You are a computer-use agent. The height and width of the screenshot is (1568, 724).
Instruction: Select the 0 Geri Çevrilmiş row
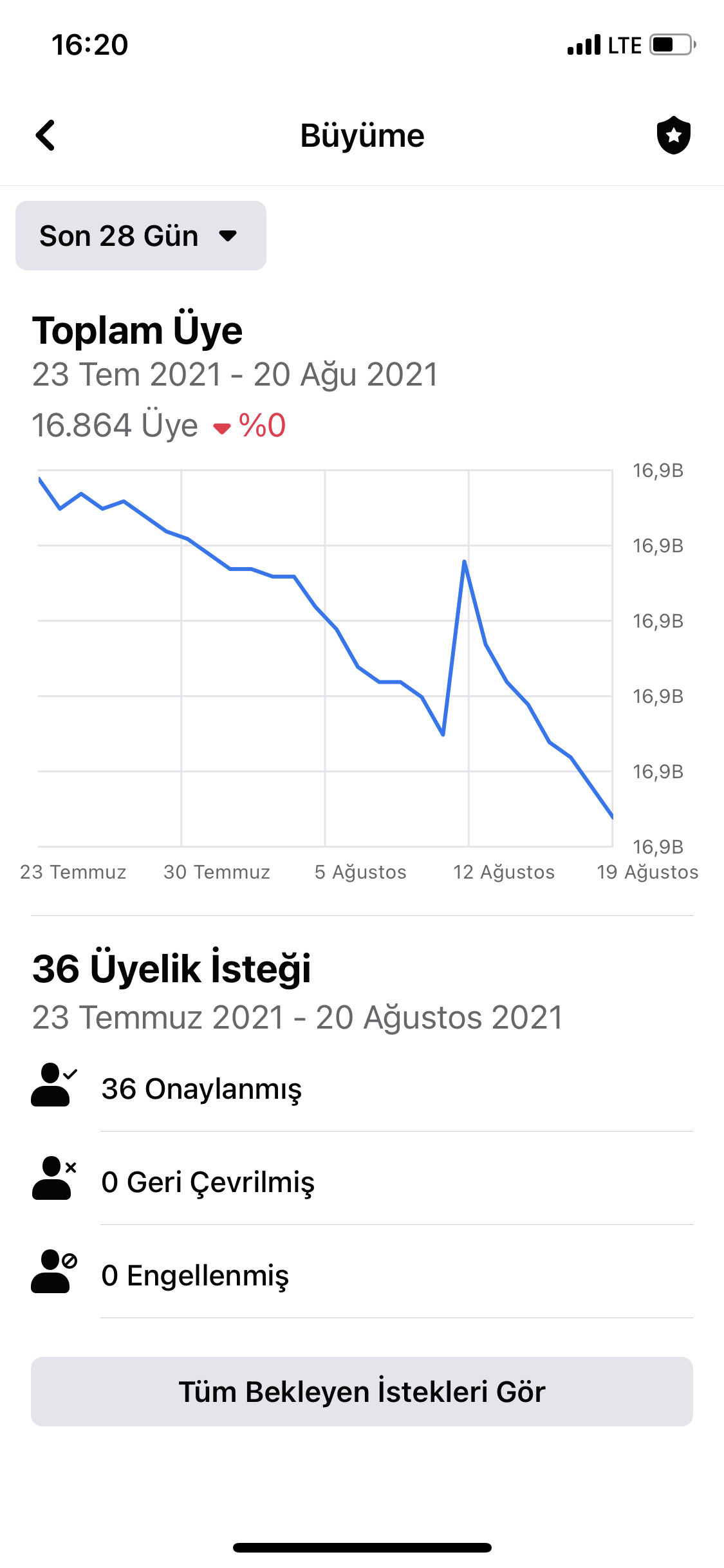coord(362,1181)
